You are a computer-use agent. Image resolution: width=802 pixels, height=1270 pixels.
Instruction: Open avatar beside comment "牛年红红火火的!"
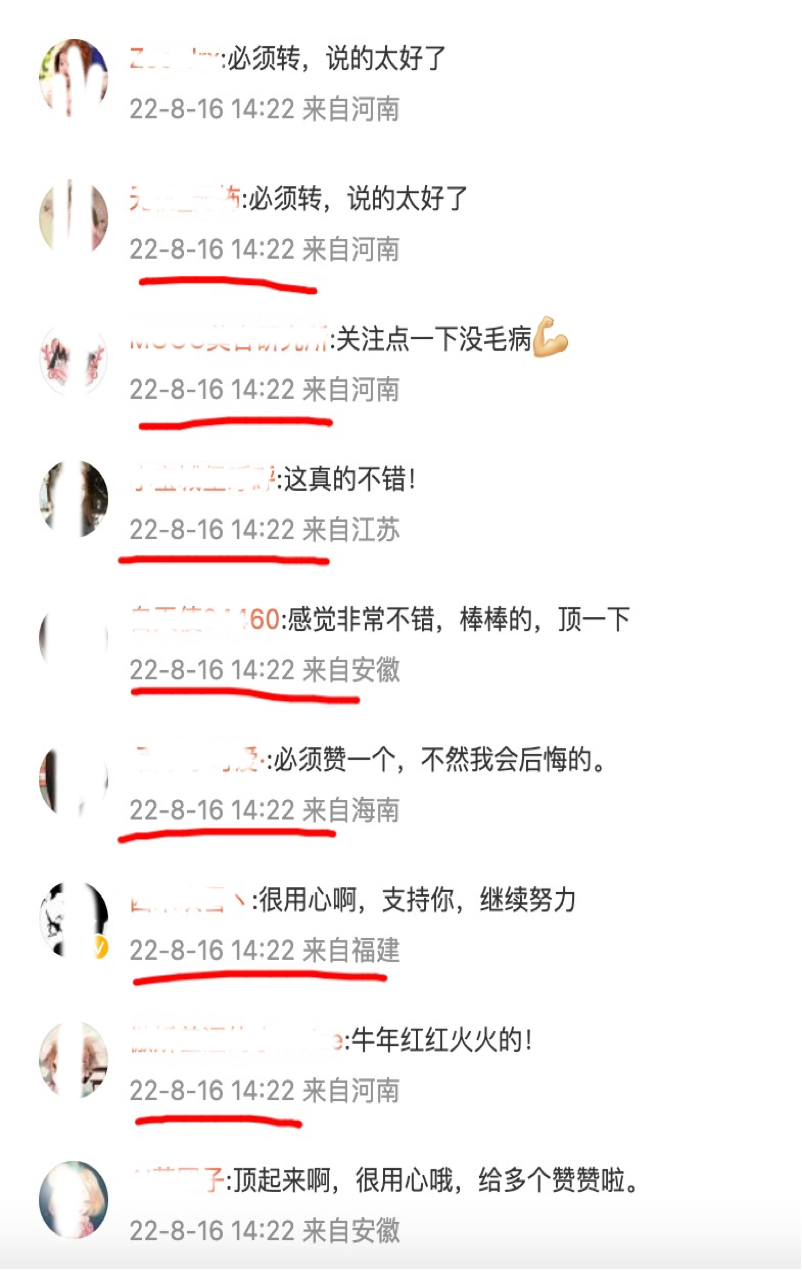tap(74, 1059)
